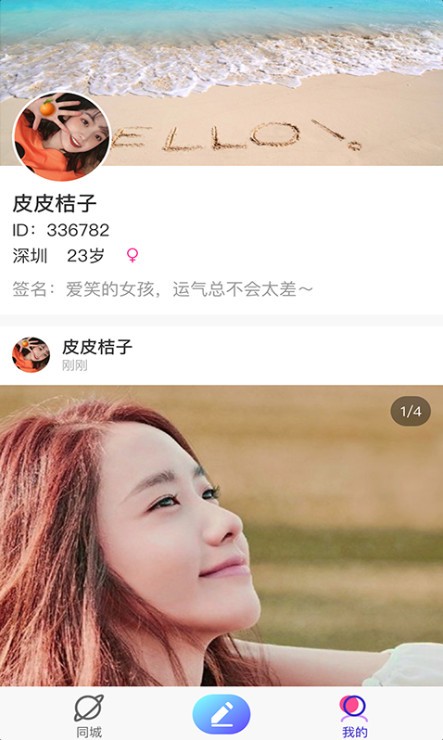Open the large profile avatar
This screenshot has height=740, width=443.
(61, 137)
